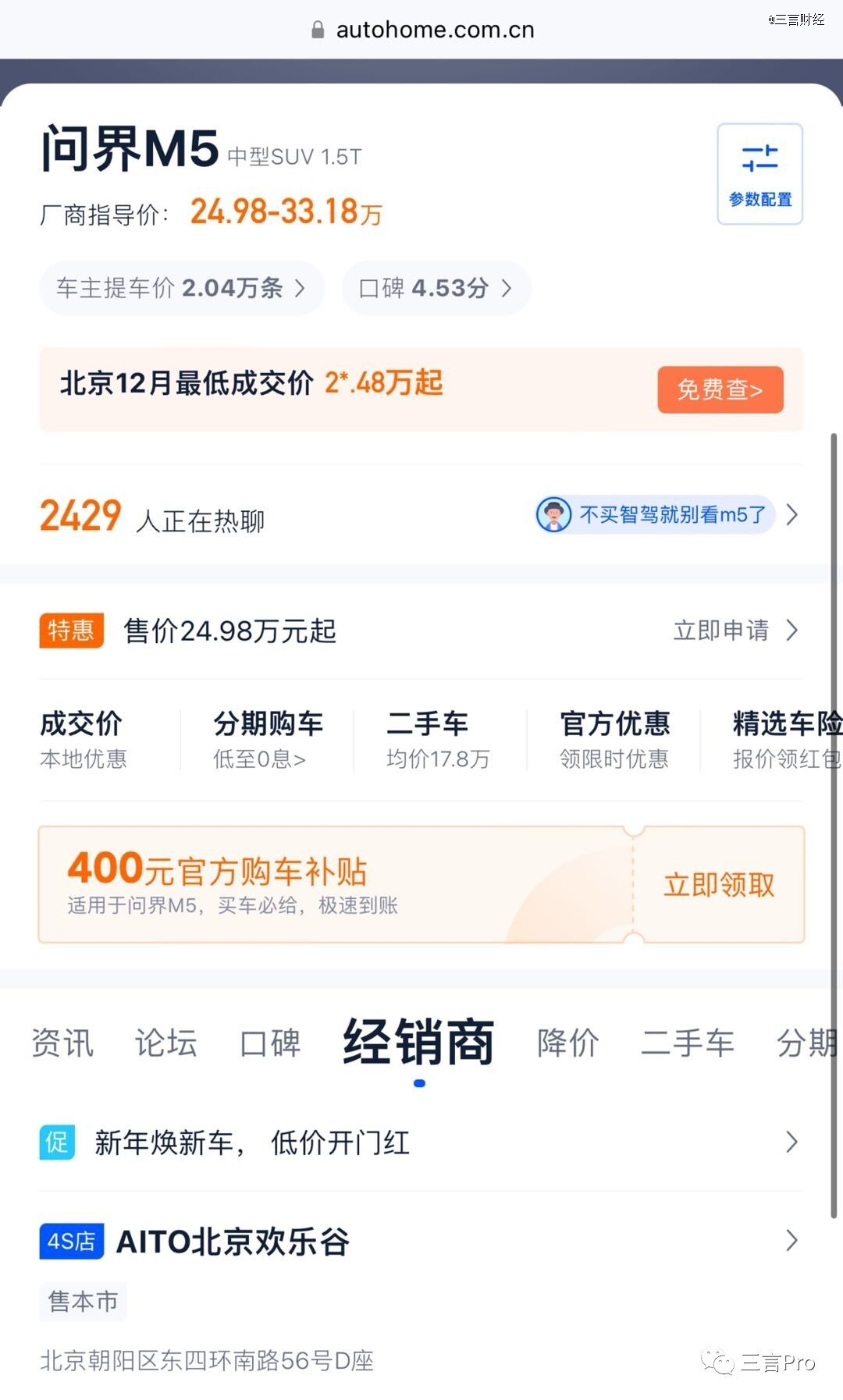Open 分期购车 installment option
The image size is (843, 1400).
coord(267,739)
